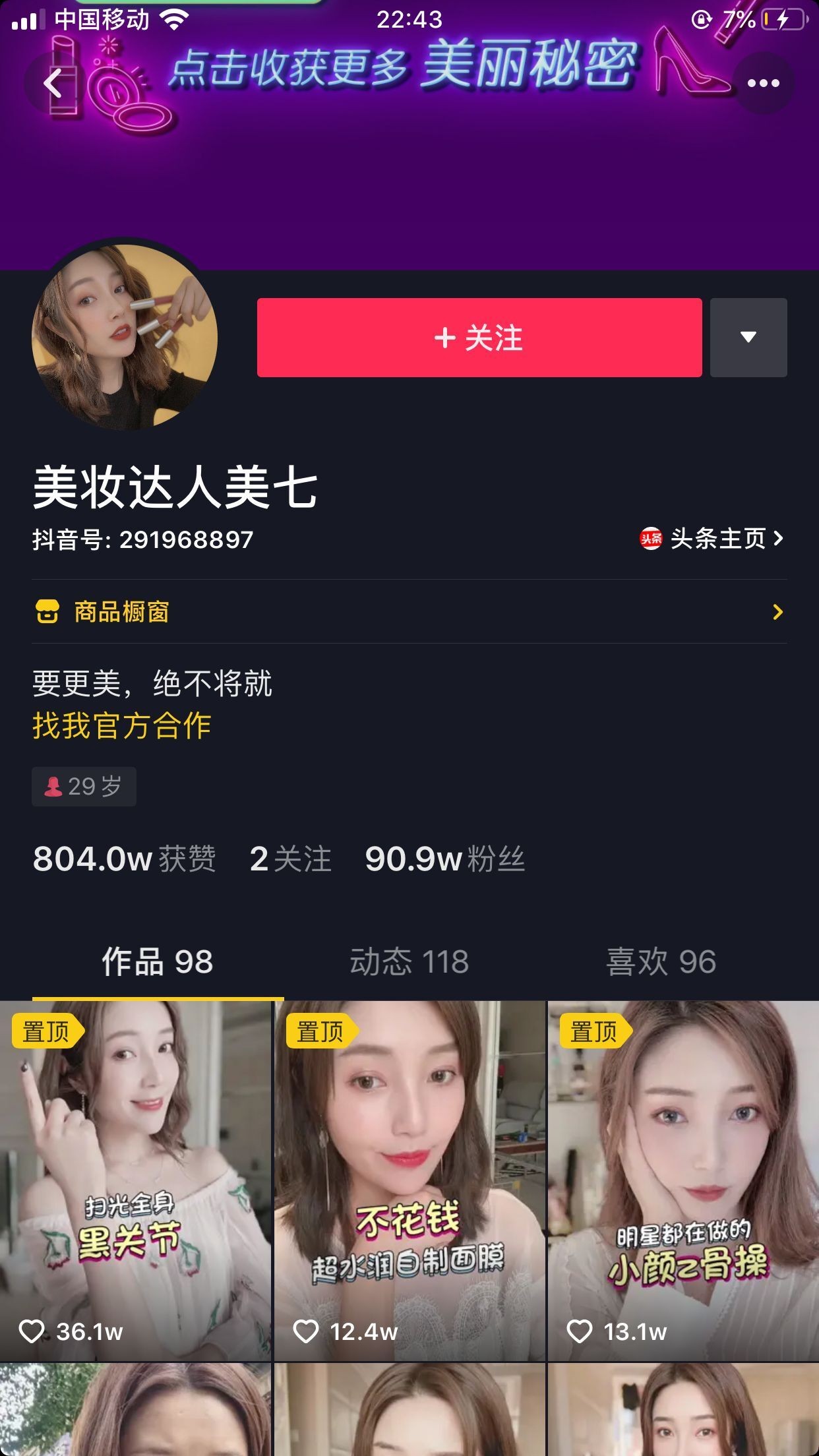
Task: Expand the dropdown arrow beside 关注
Action: pos(748,338)
